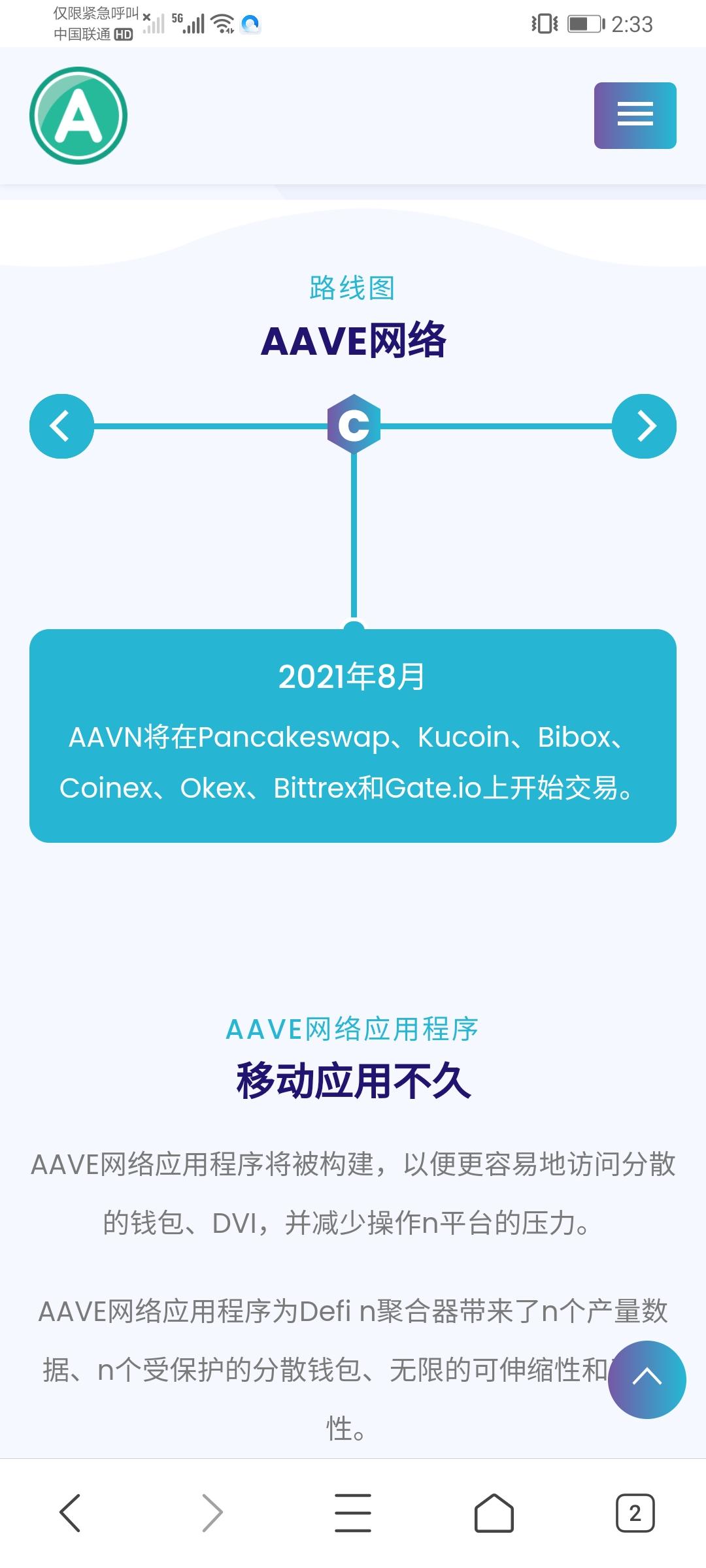
Task: Jump back to top of page
Action: (x=647, y=1379)
